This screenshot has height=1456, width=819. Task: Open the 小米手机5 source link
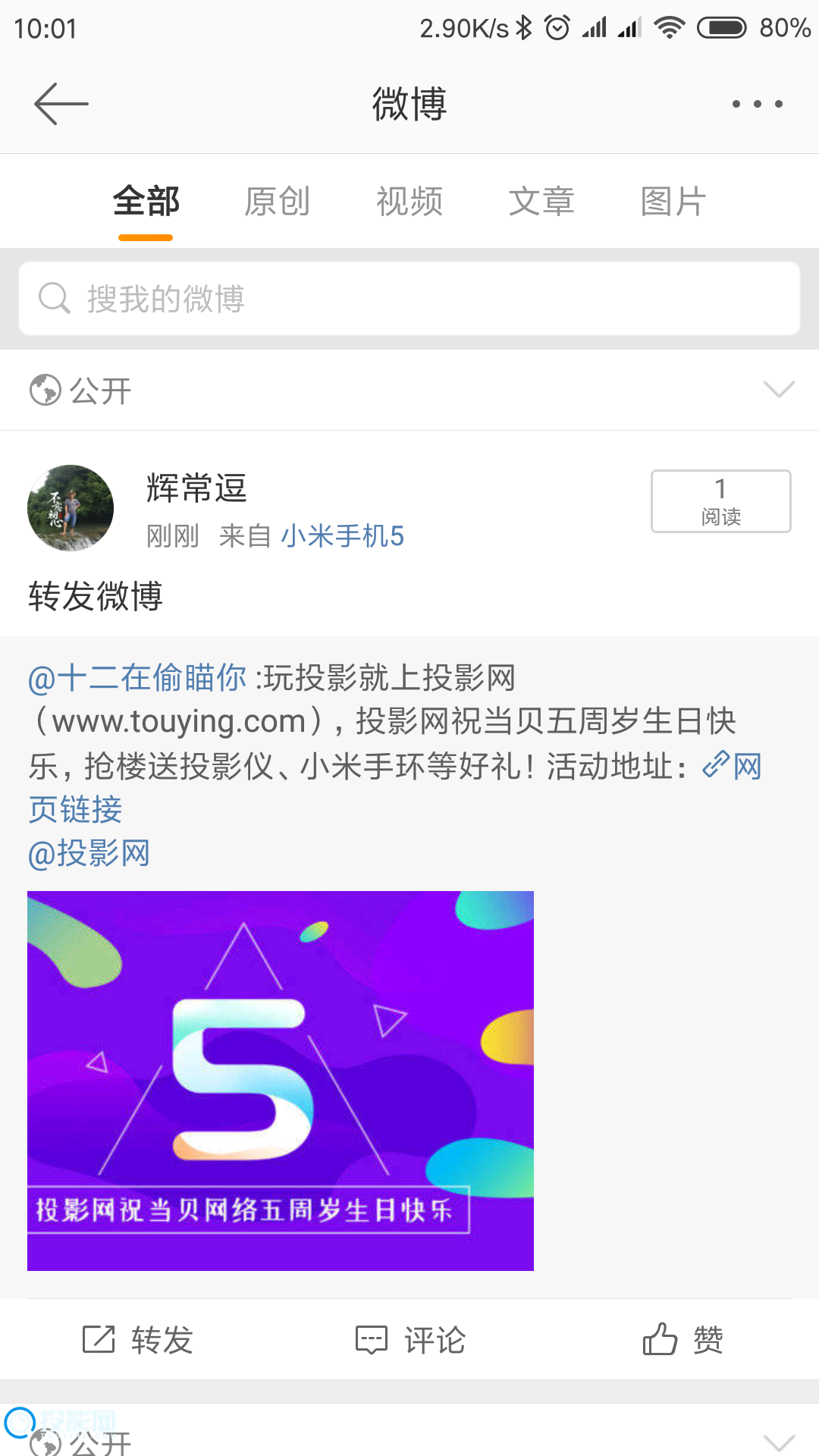[x=343, y=536]
